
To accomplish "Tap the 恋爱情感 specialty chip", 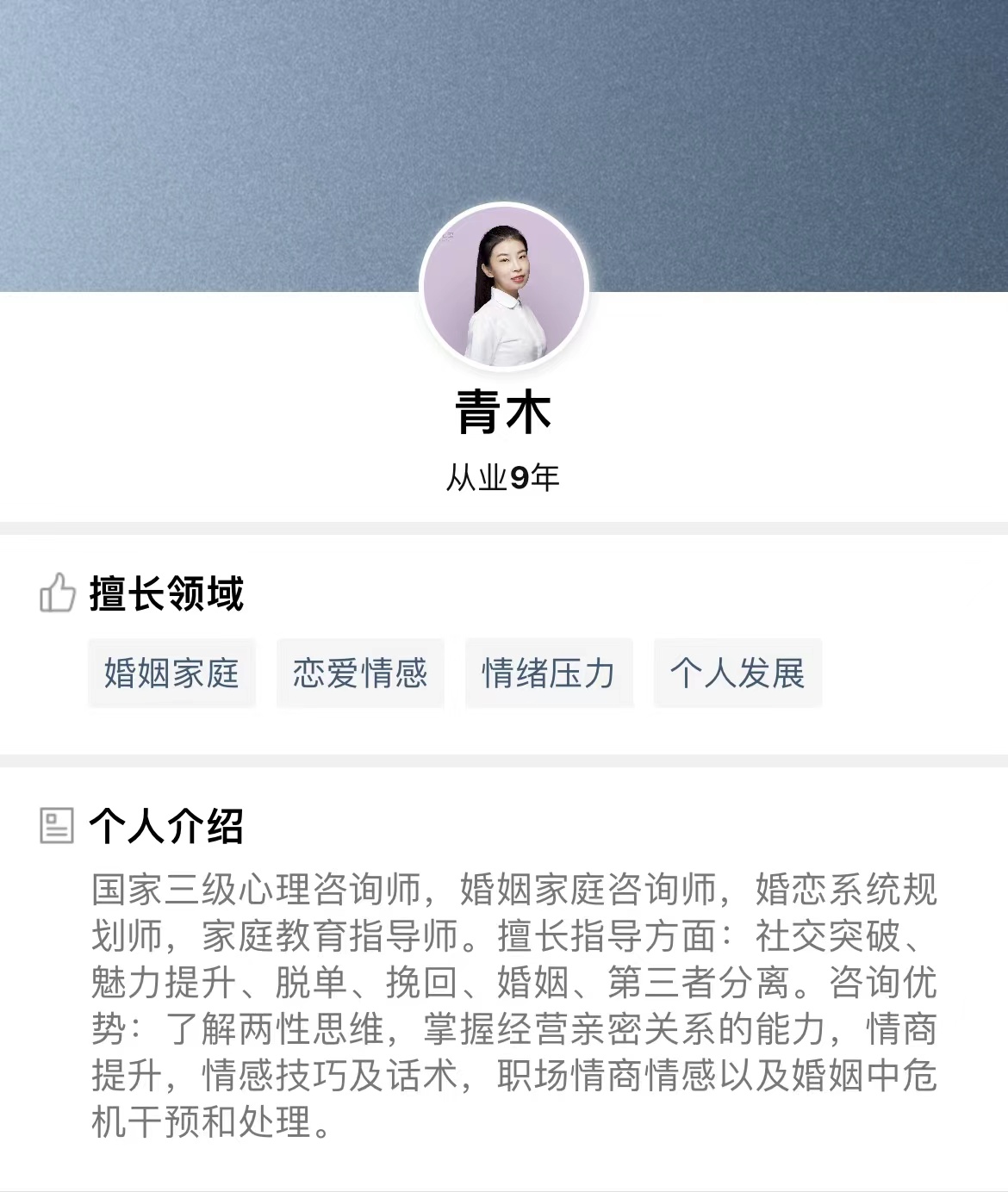I will point(360,674).
